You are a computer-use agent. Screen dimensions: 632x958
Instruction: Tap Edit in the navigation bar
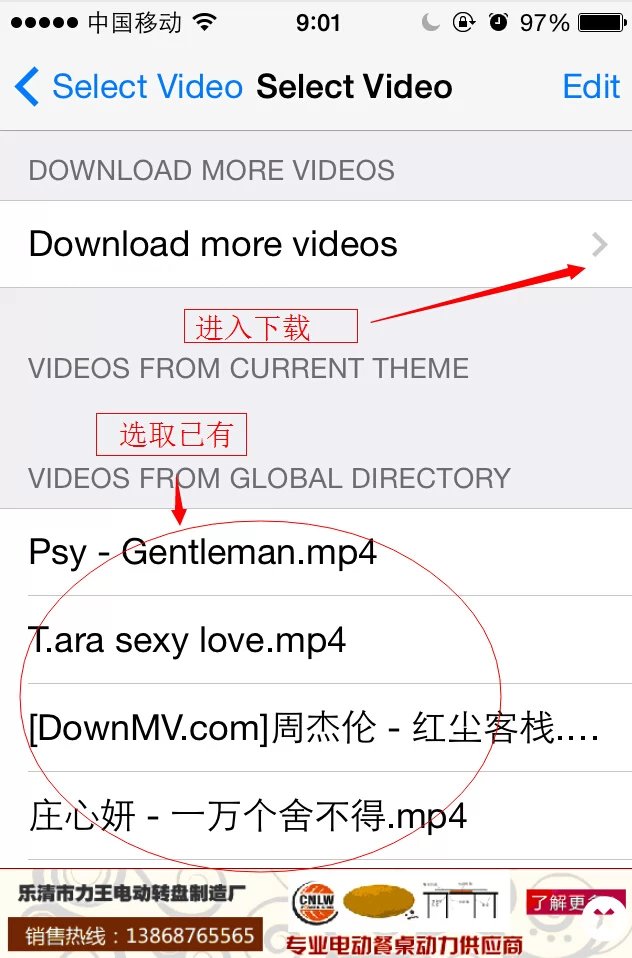[x=591, y=87]
